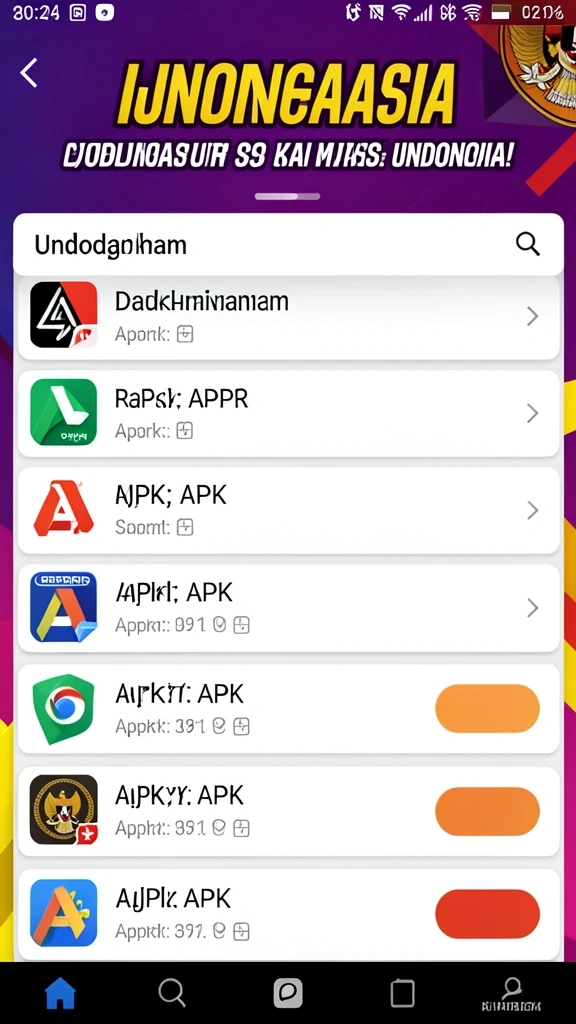Open the profile tab in bottom bar

click(511, 994)
